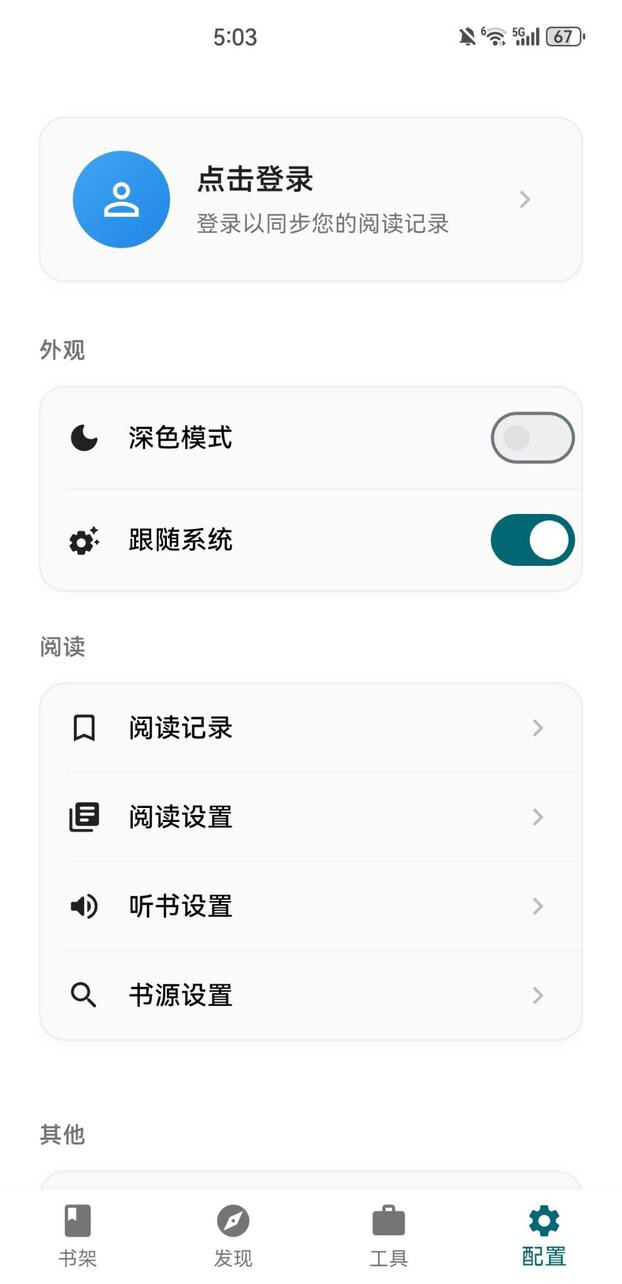Enable the 深色模式 dark mode switch

(532, 438)
